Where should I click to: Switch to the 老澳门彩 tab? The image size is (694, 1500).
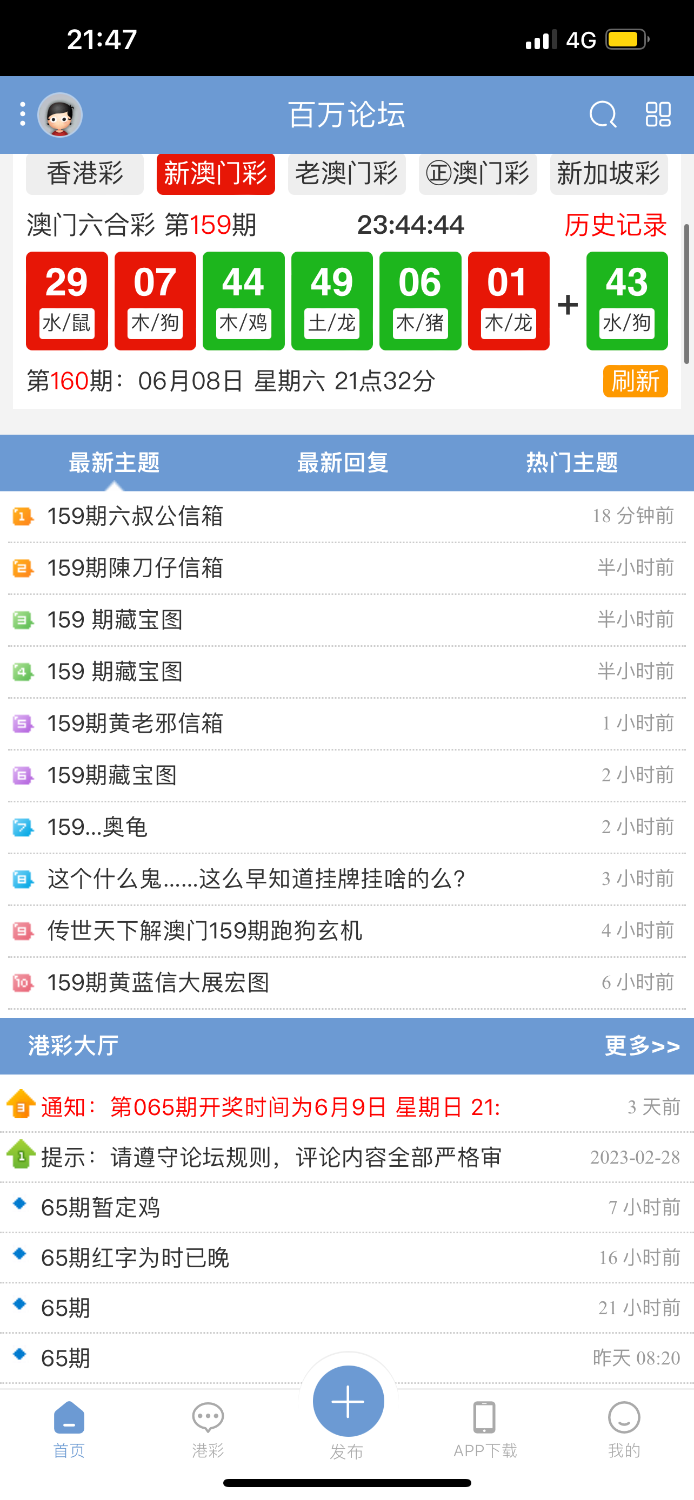tap(346, 174)
